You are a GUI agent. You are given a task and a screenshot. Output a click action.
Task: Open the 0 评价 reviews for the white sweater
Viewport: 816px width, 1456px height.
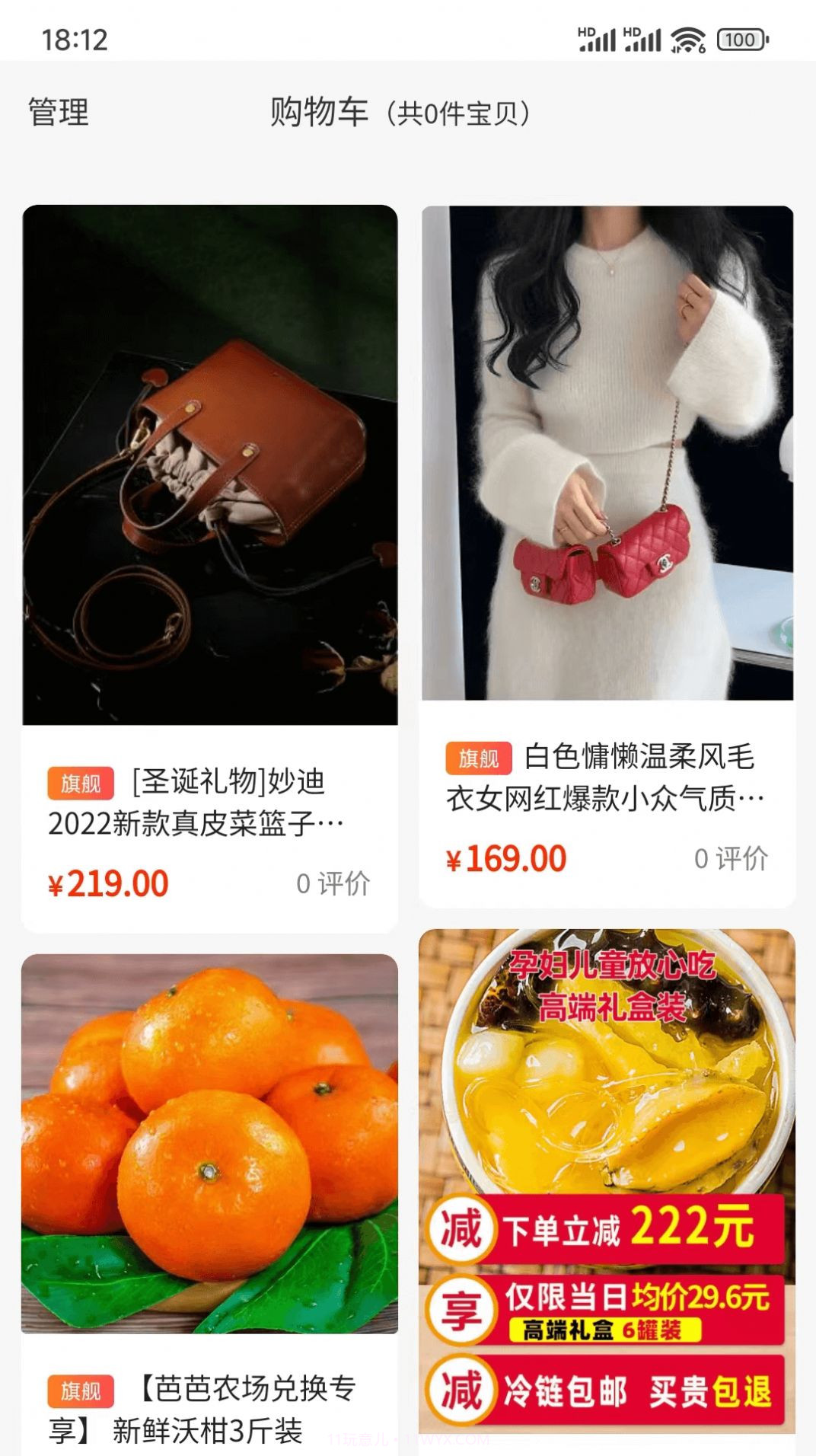[730, 859]
